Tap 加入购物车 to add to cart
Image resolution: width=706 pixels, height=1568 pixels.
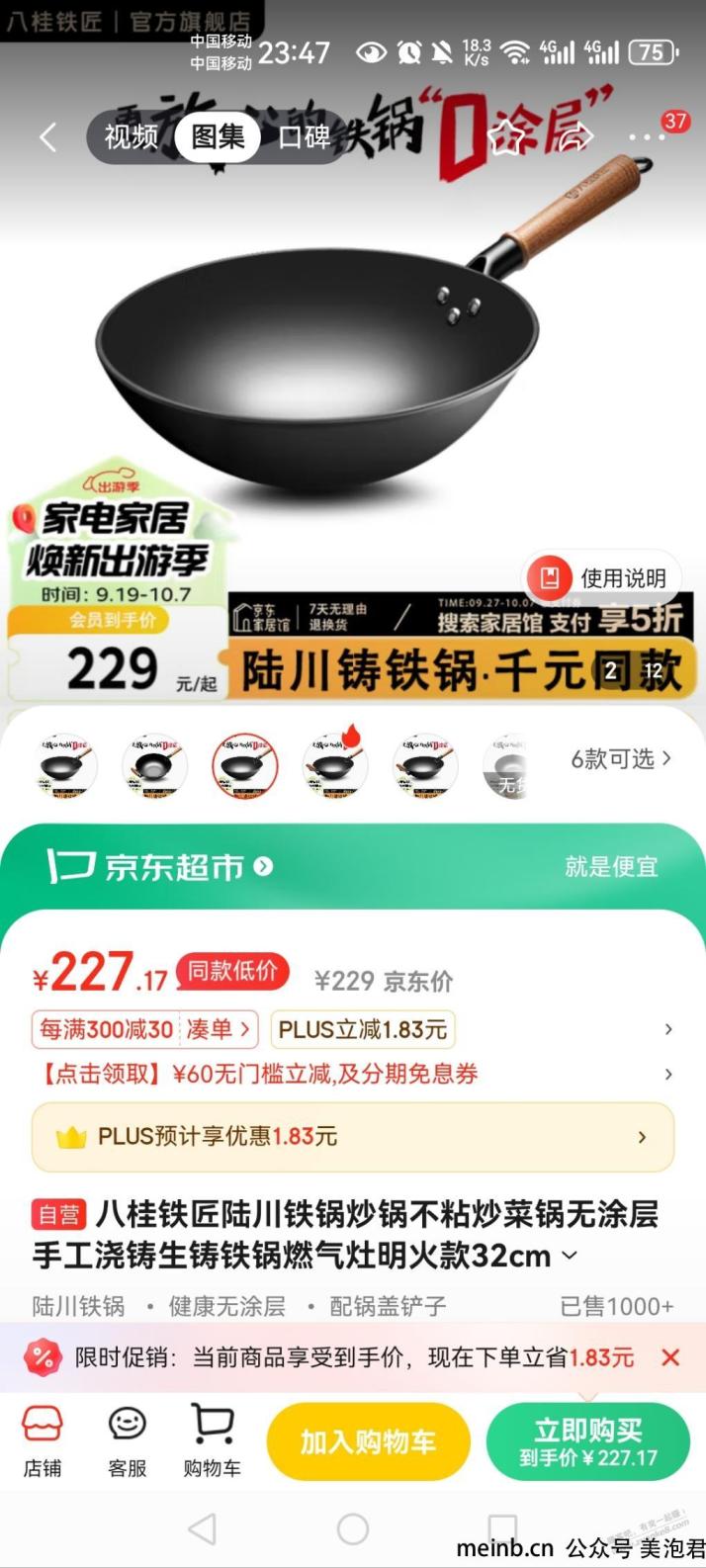(368, 1441)
